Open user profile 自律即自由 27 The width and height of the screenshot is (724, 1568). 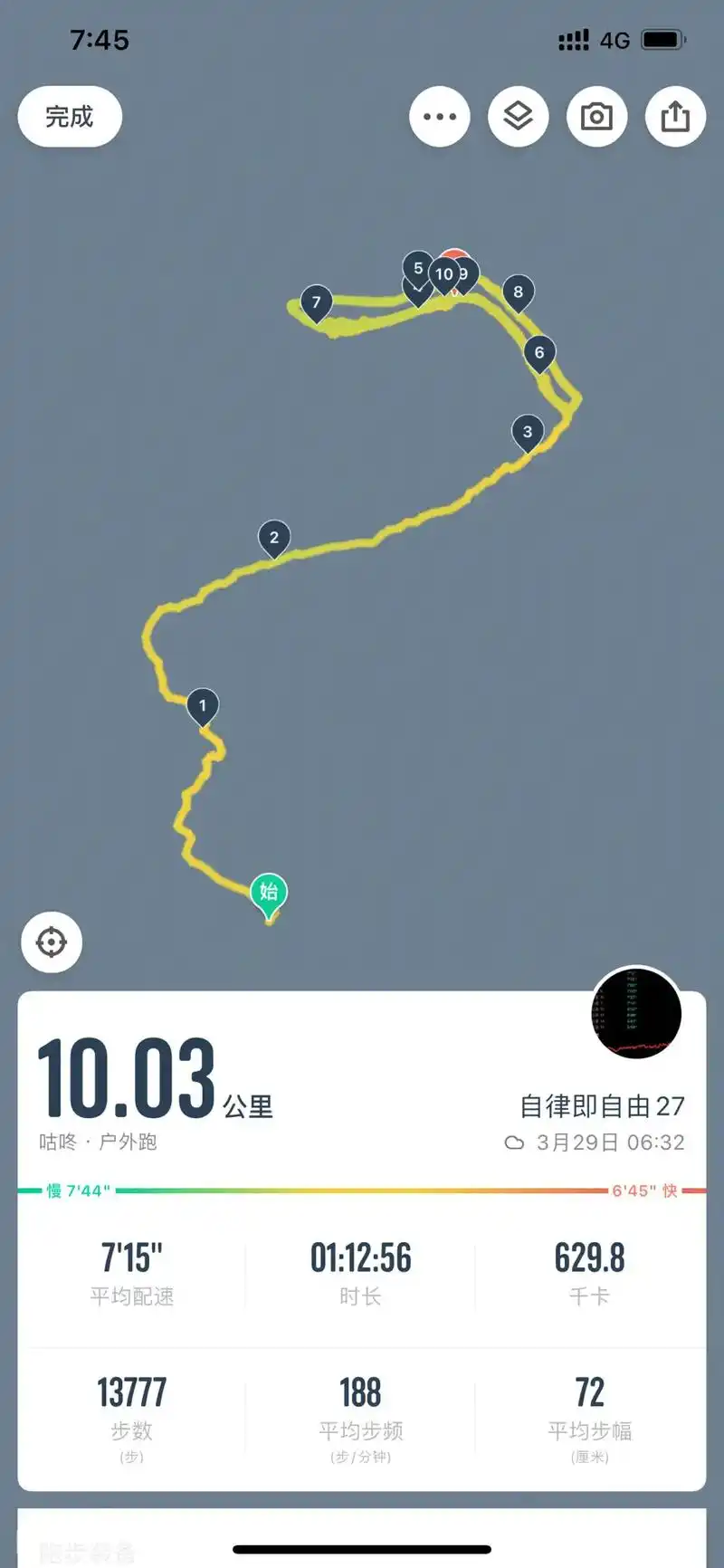(600, 1106)
